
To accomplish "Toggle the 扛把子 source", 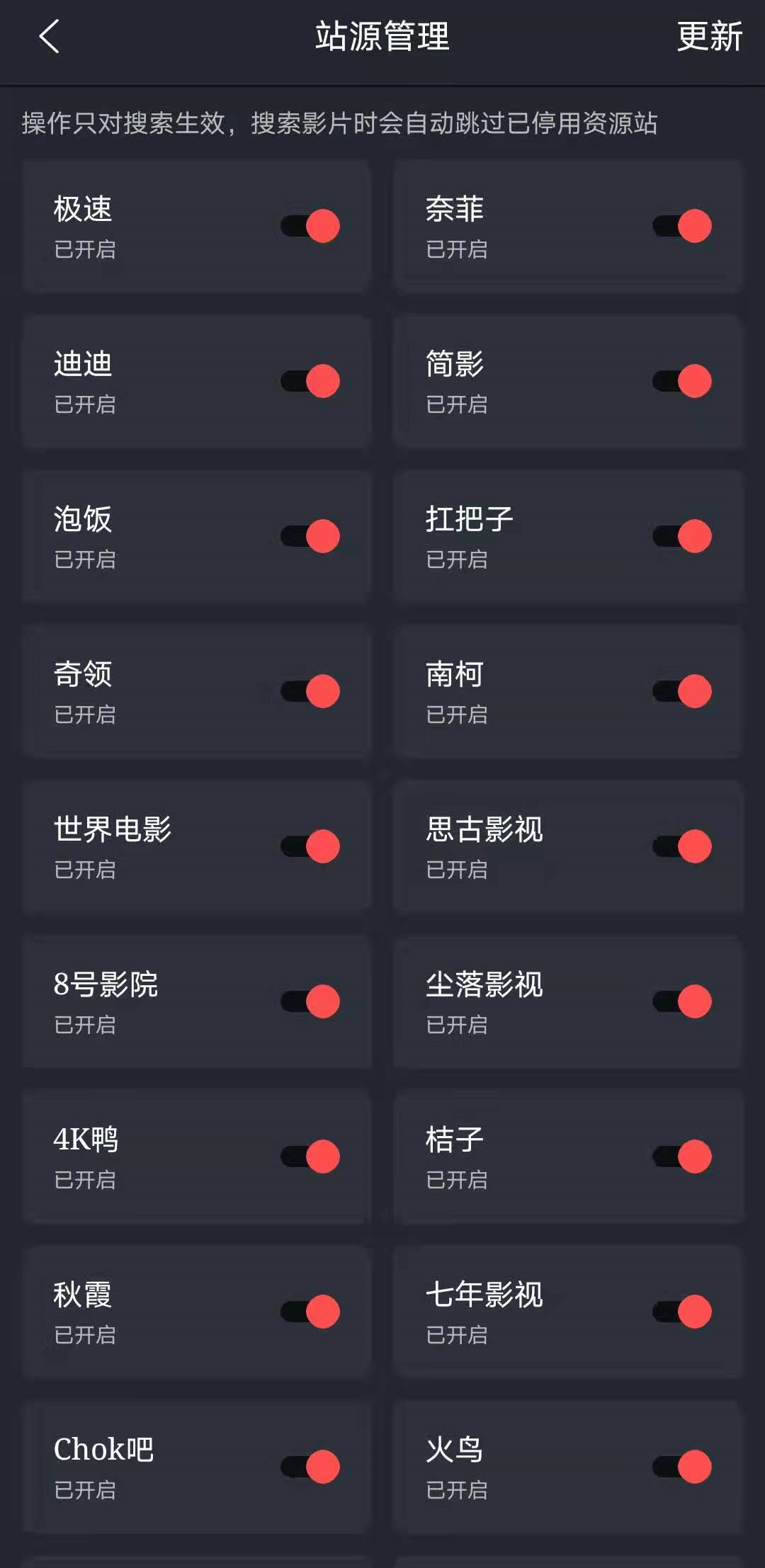I will coord(682,536).
